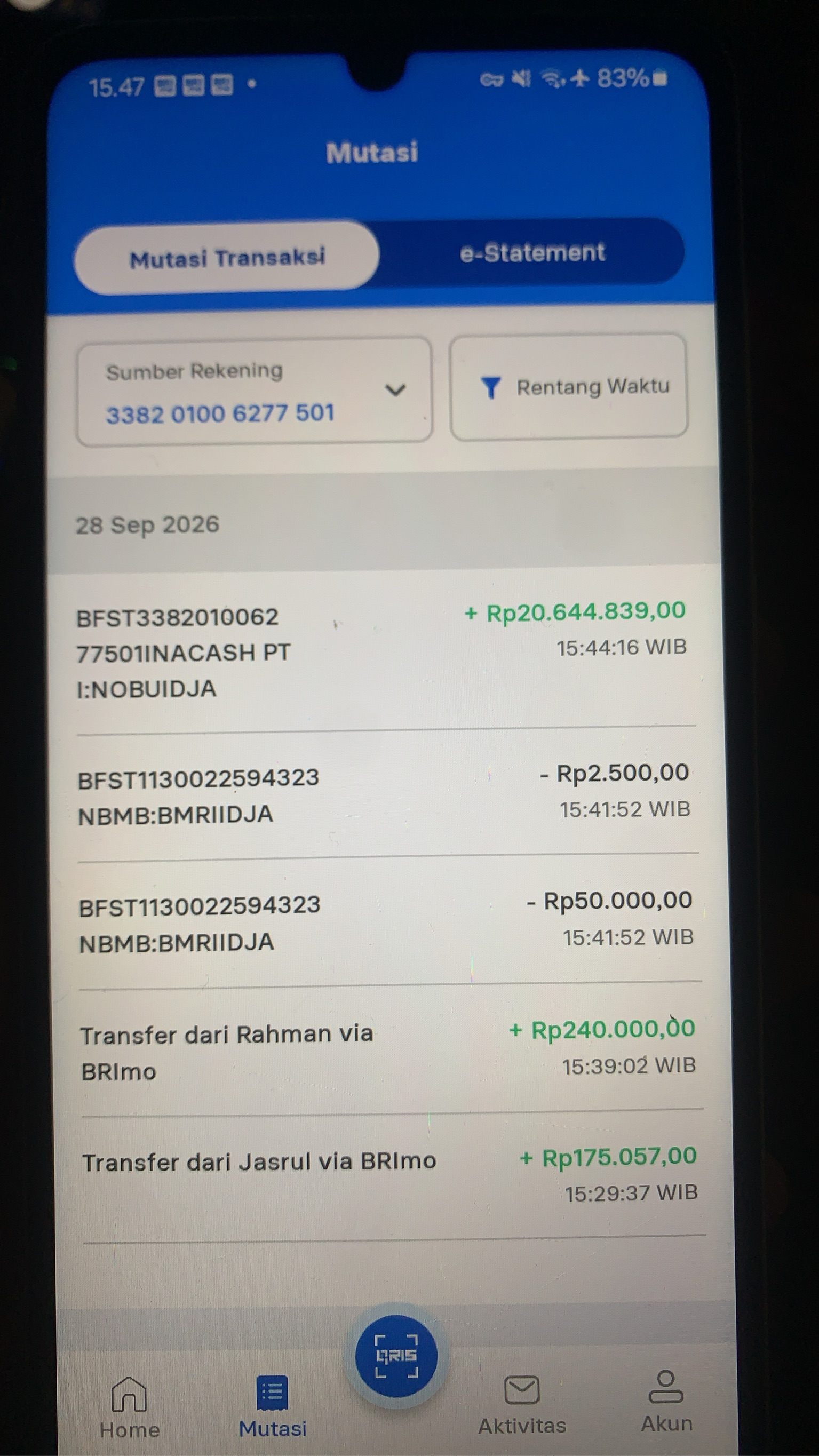Viewport: 819px width, 1456px height.
Task: Switch to the e-Statement tab
Action: pyautogui.click(x=532, y=253)
